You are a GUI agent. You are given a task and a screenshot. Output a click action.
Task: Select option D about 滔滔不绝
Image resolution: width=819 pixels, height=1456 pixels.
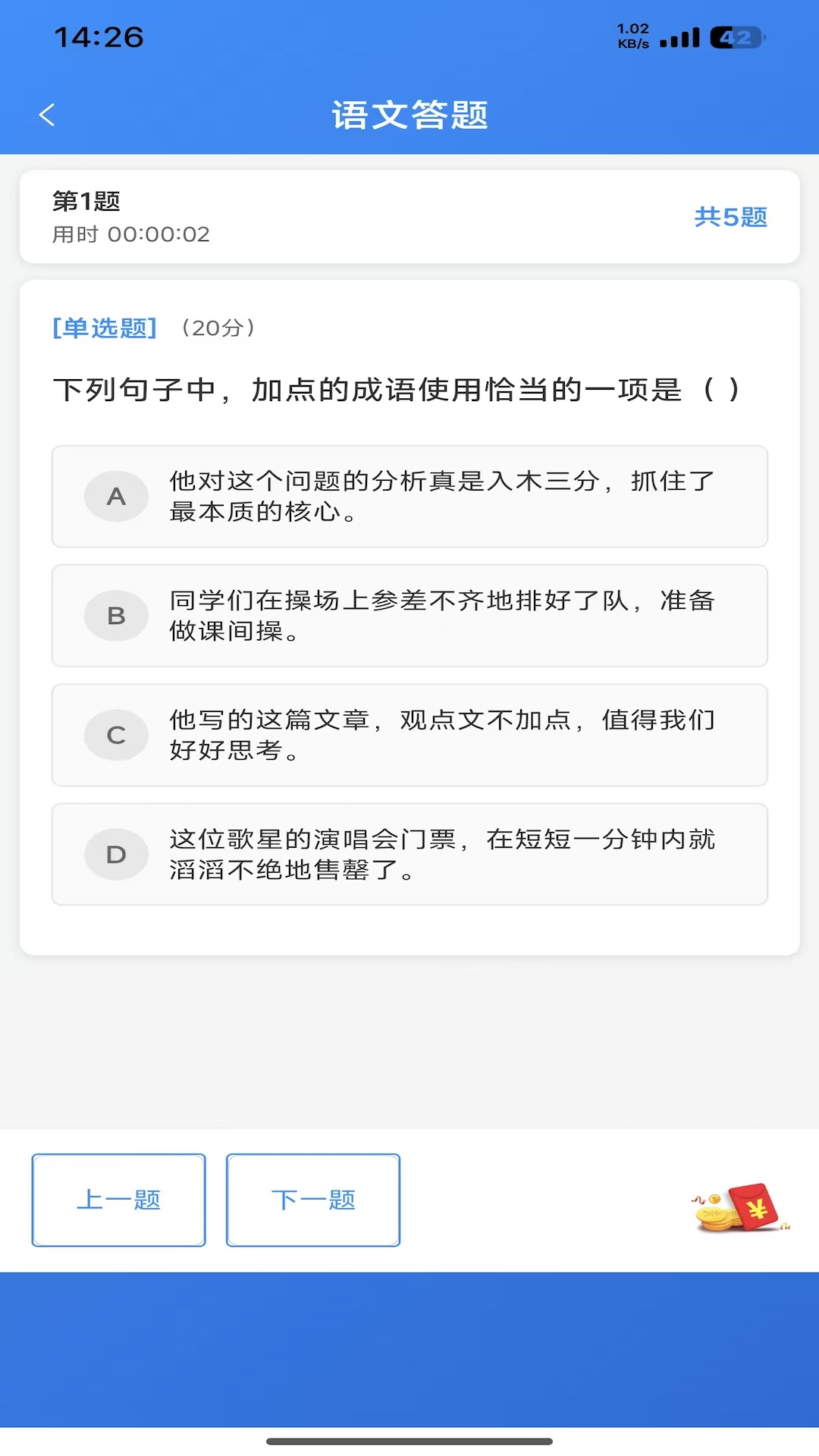[x=409, y=854]
